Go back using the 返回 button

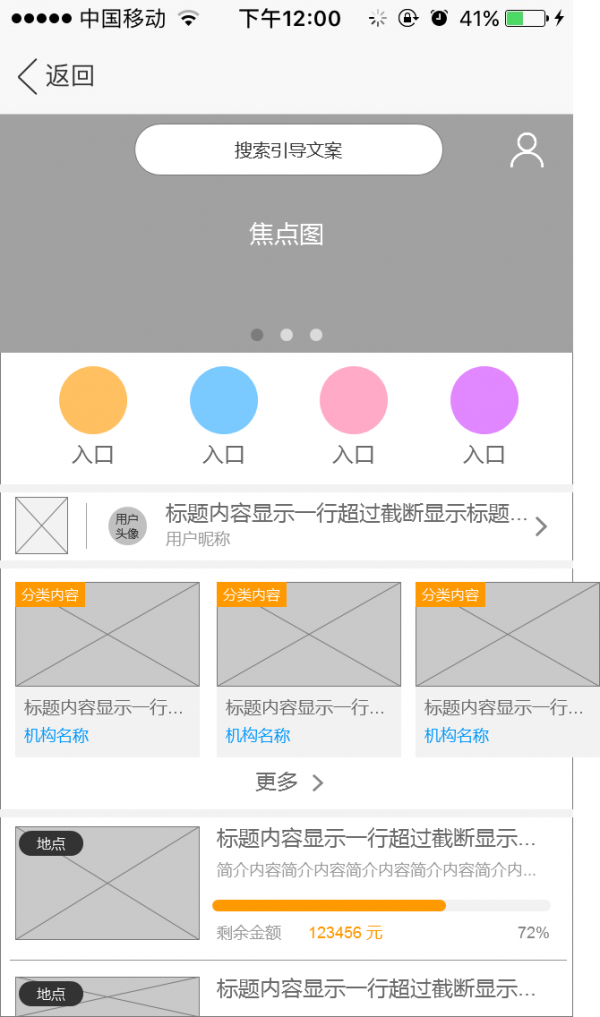56,76
